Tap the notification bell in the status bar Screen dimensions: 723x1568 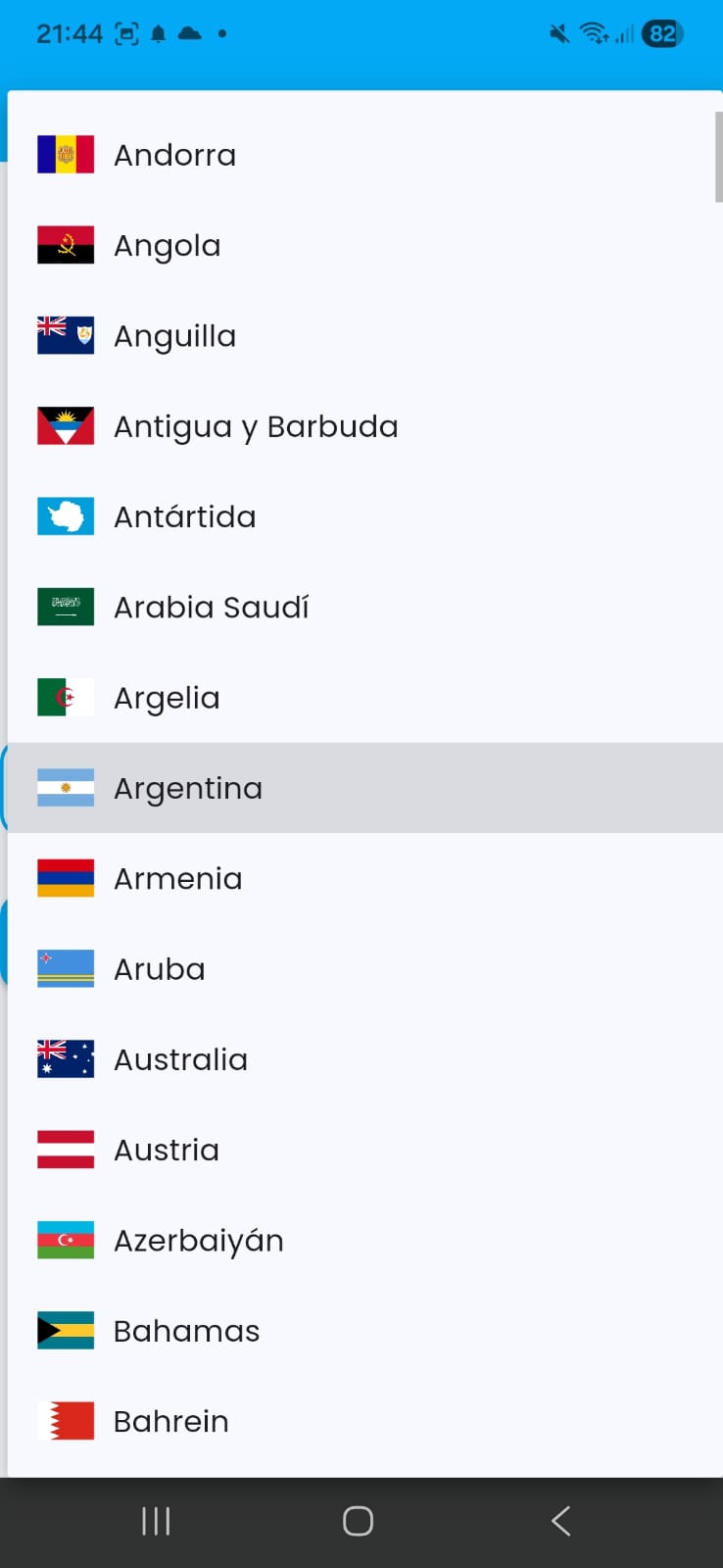pyautogui.click(x=158, y=33)
